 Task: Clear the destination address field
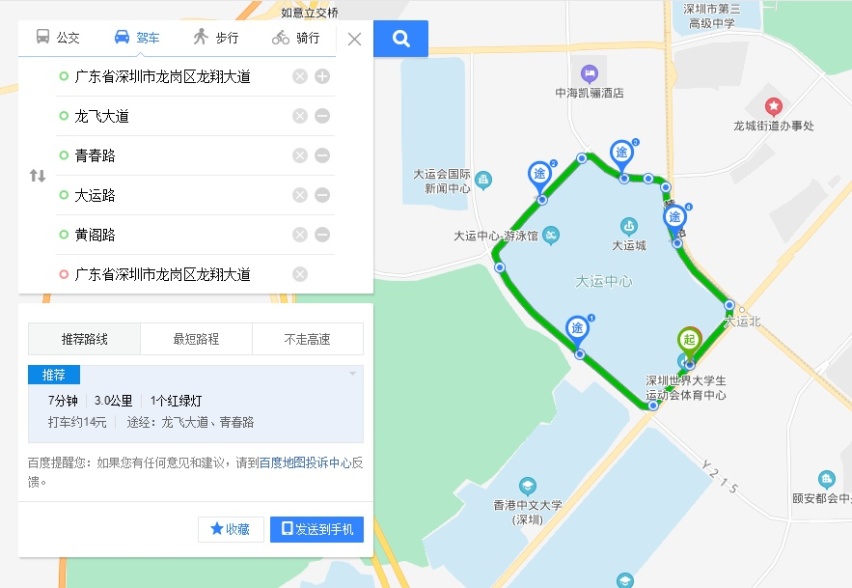299,275
